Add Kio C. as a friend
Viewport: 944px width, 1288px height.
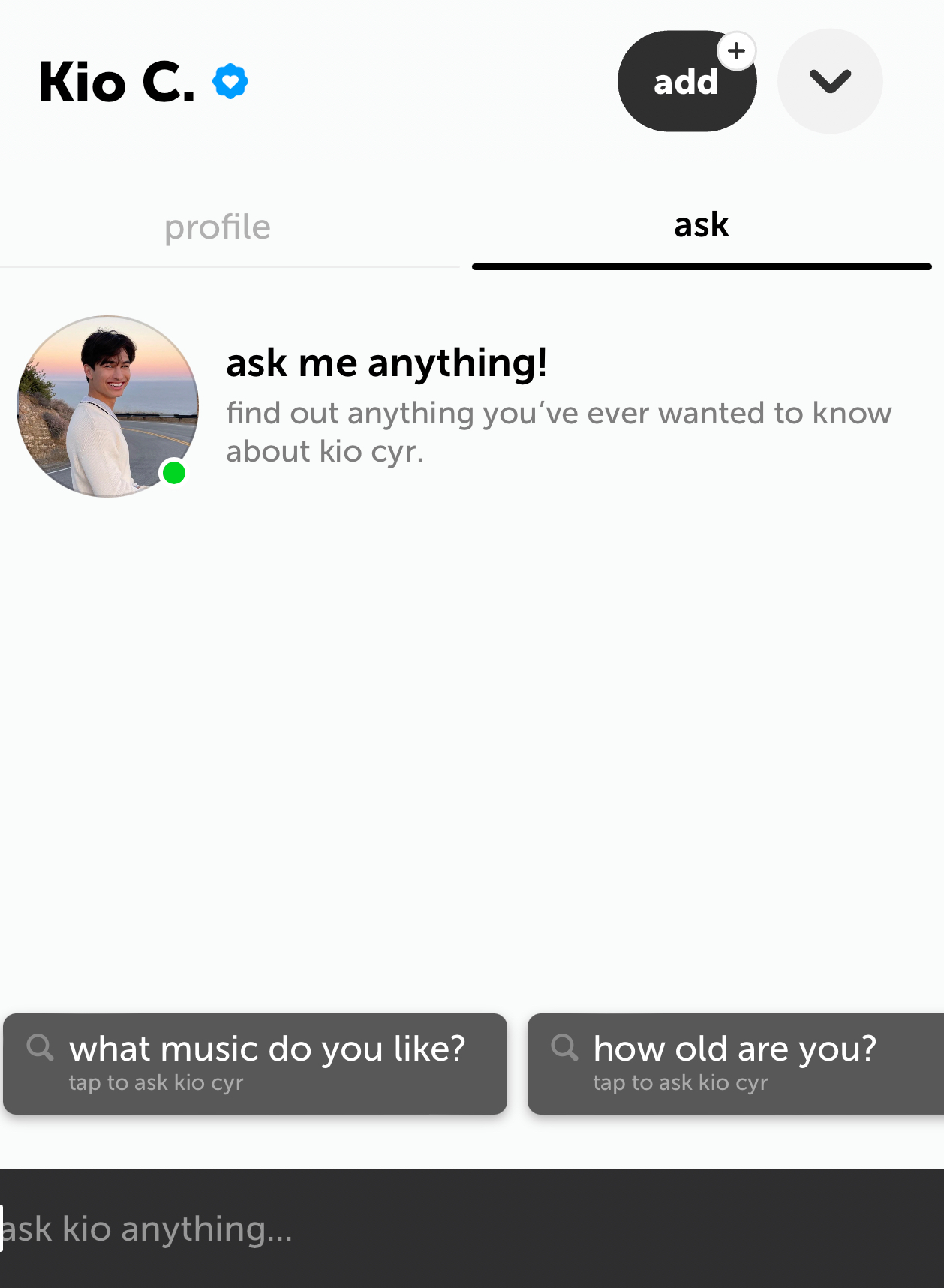pyautogui.click(x=686, y=81)
